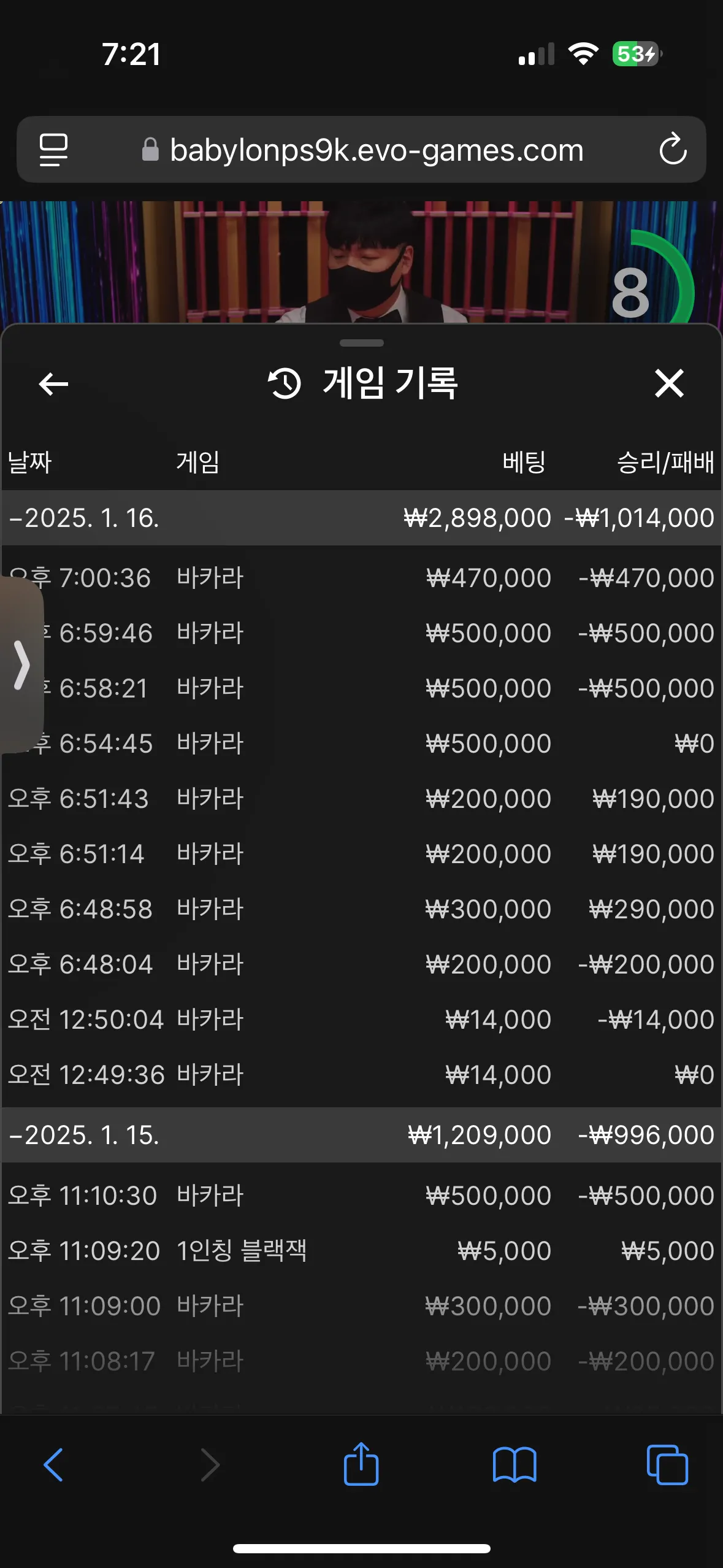The width and height of the screenshot is (723, 1568).
Task: Go back to previous page in Safari
Action: tap(53, 1465)
